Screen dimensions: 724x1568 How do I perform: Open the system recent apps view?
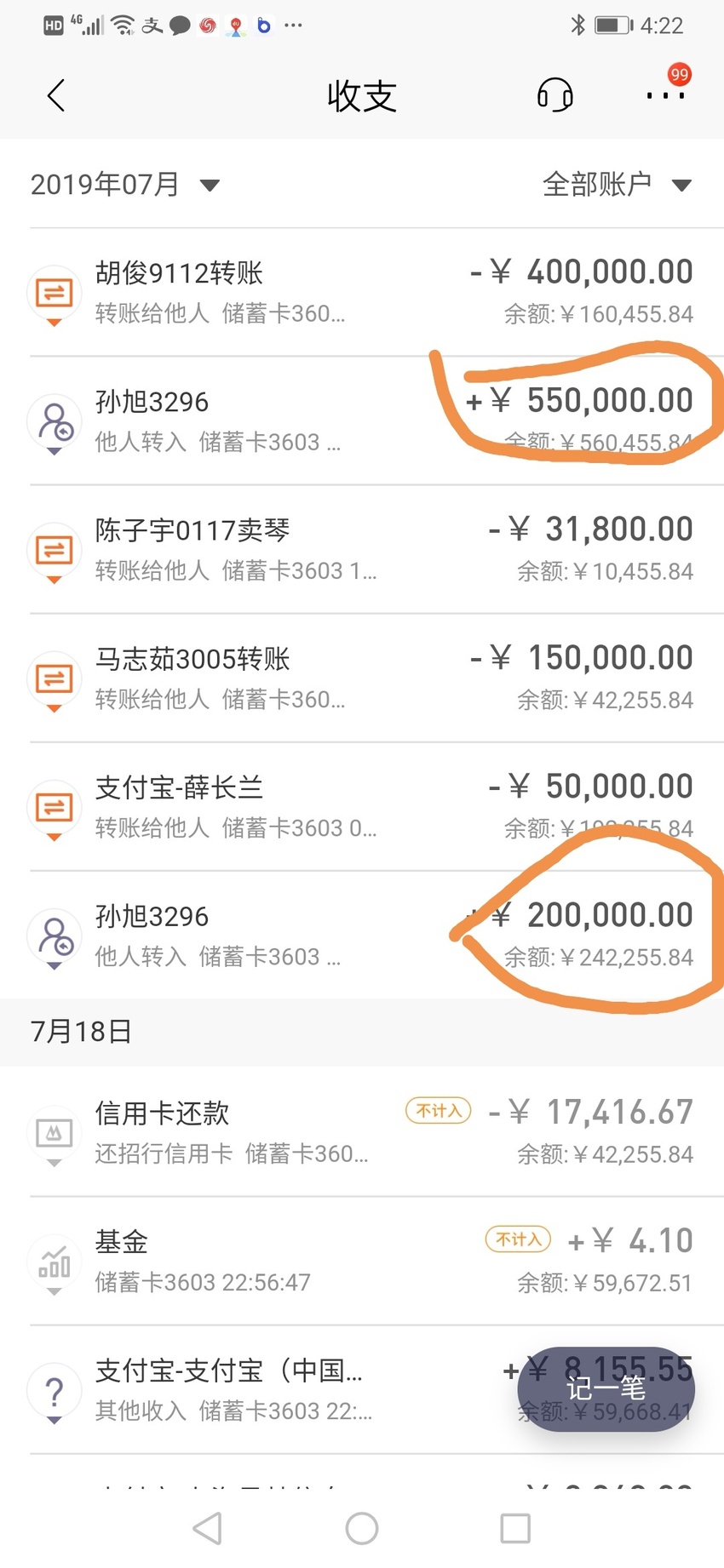515,1528
